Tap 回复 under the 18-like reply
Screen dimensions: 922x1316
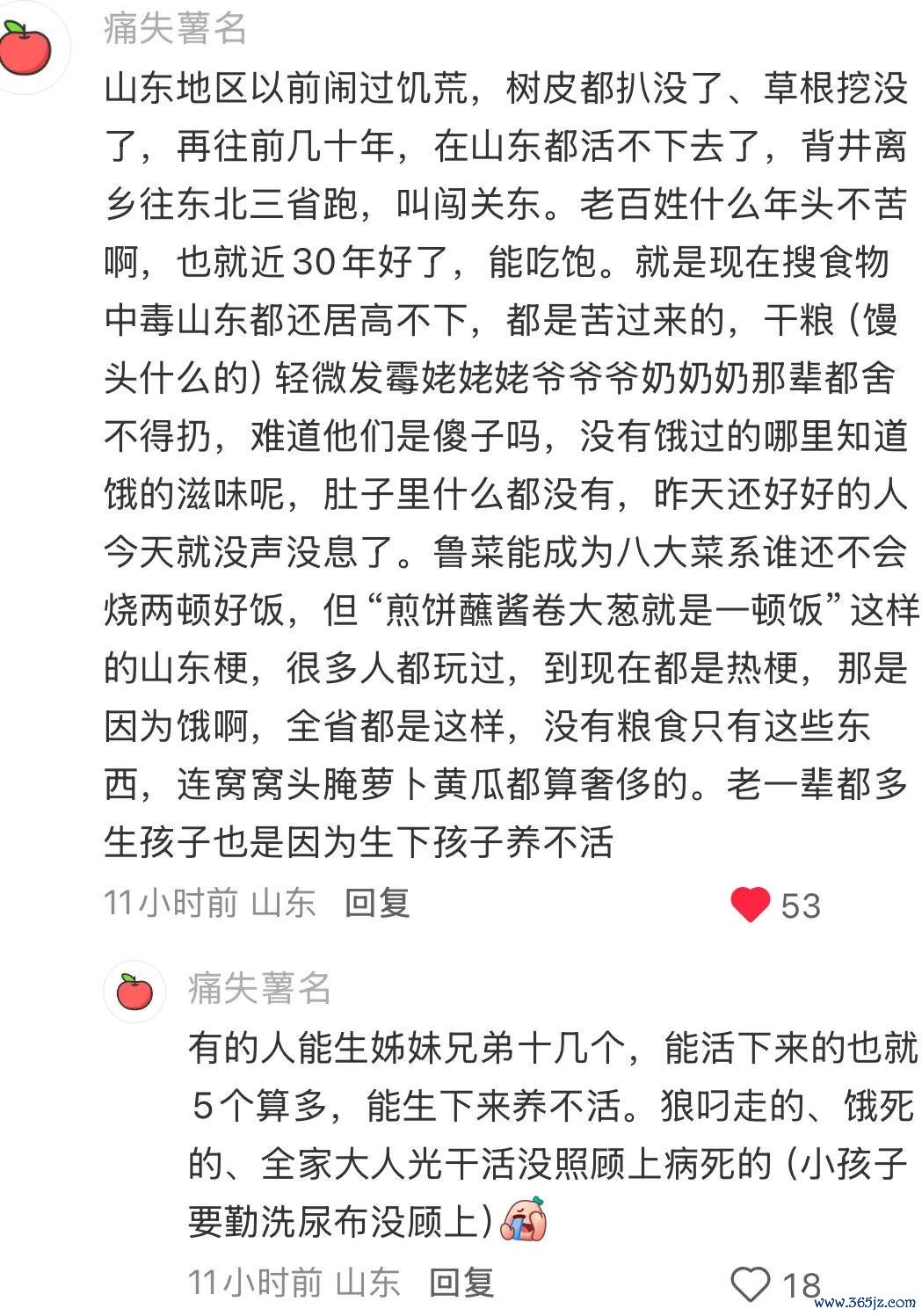pyautogui.click(x=461, y=1283)
